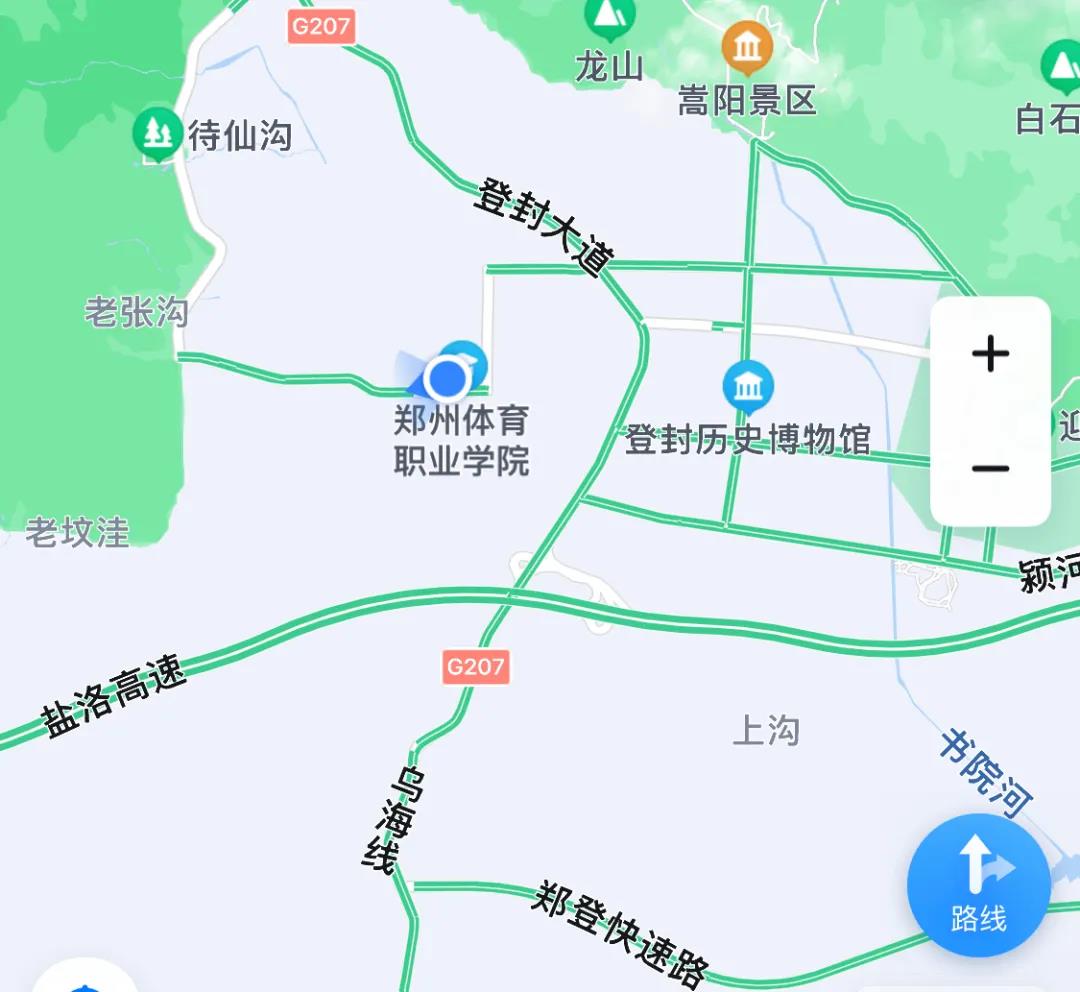Zoom out with the minus button

coord(990,468)
